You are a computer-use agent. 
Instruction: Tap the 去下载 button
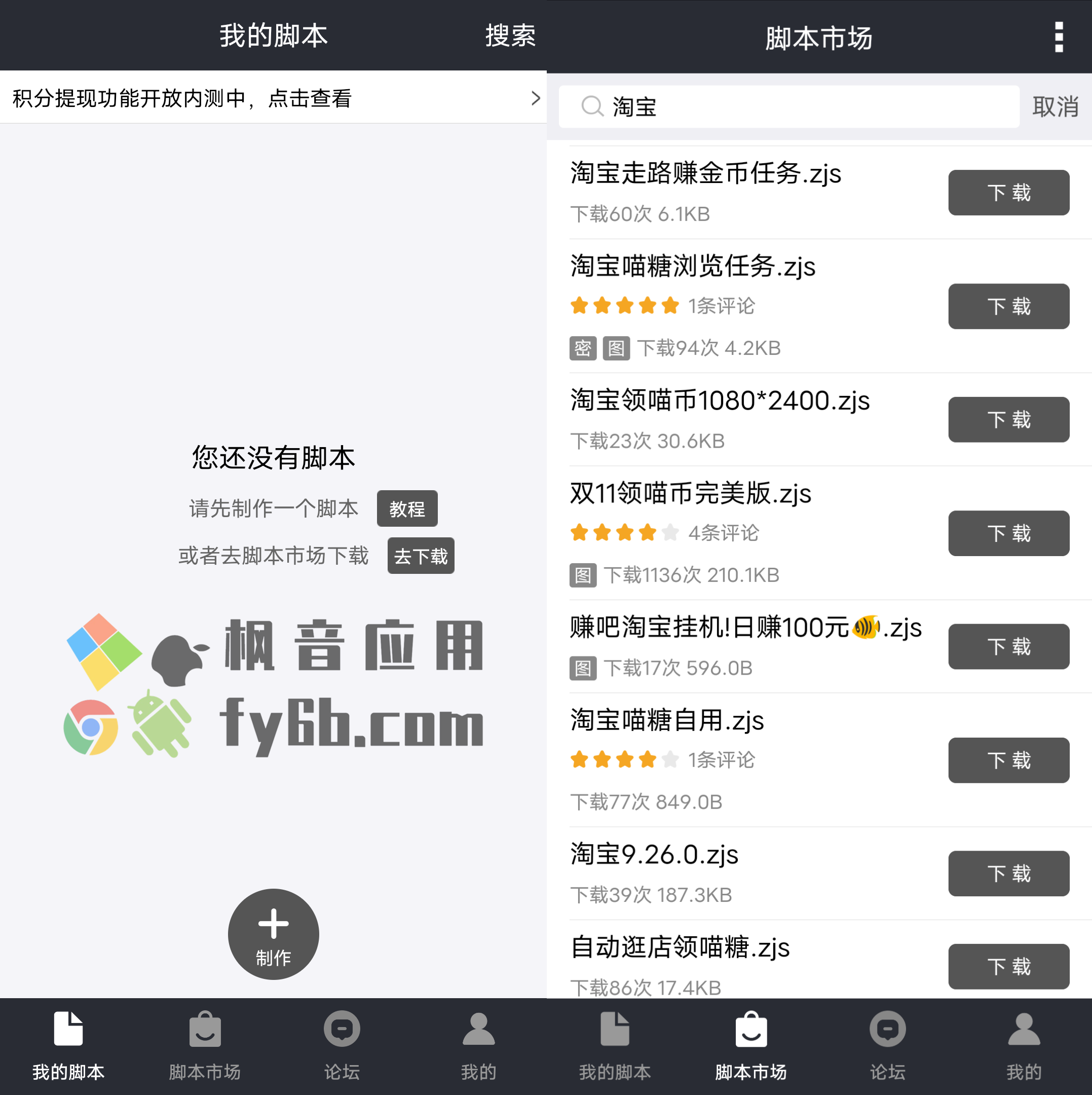(x=420, y=556)
